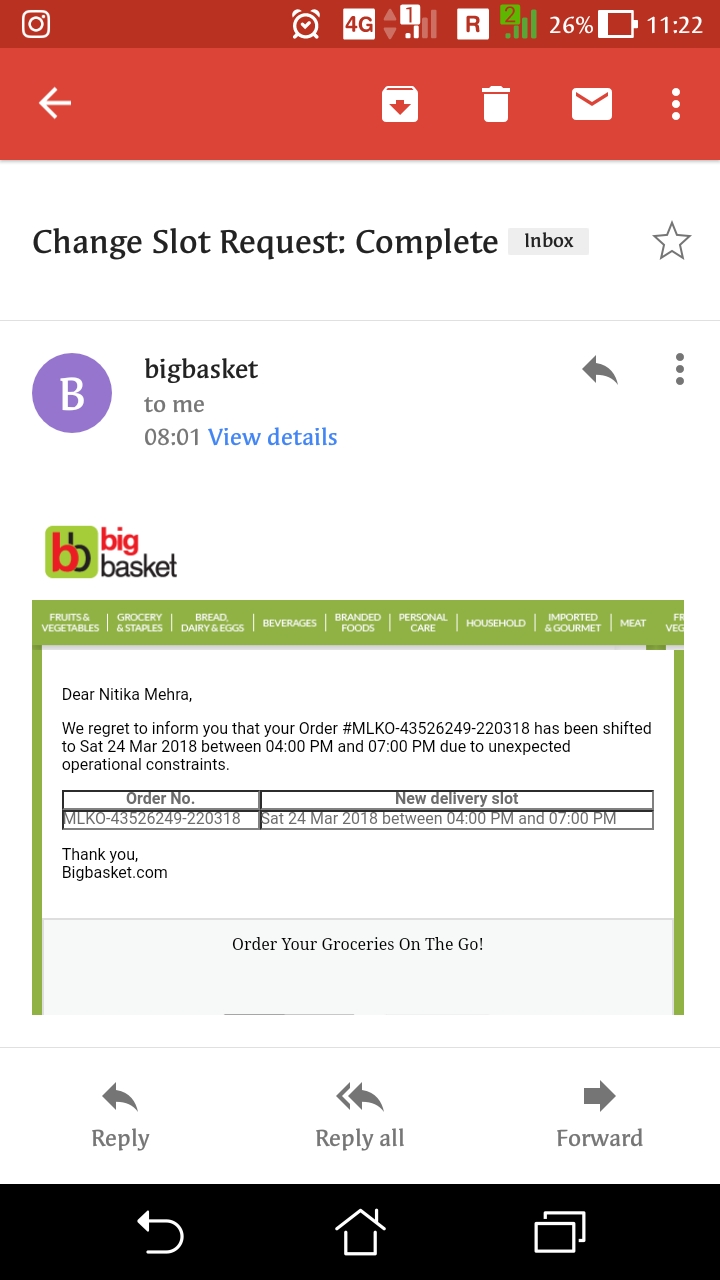Archive this email
This screenshot has width=720, height=1280.
tap(399, 104)
